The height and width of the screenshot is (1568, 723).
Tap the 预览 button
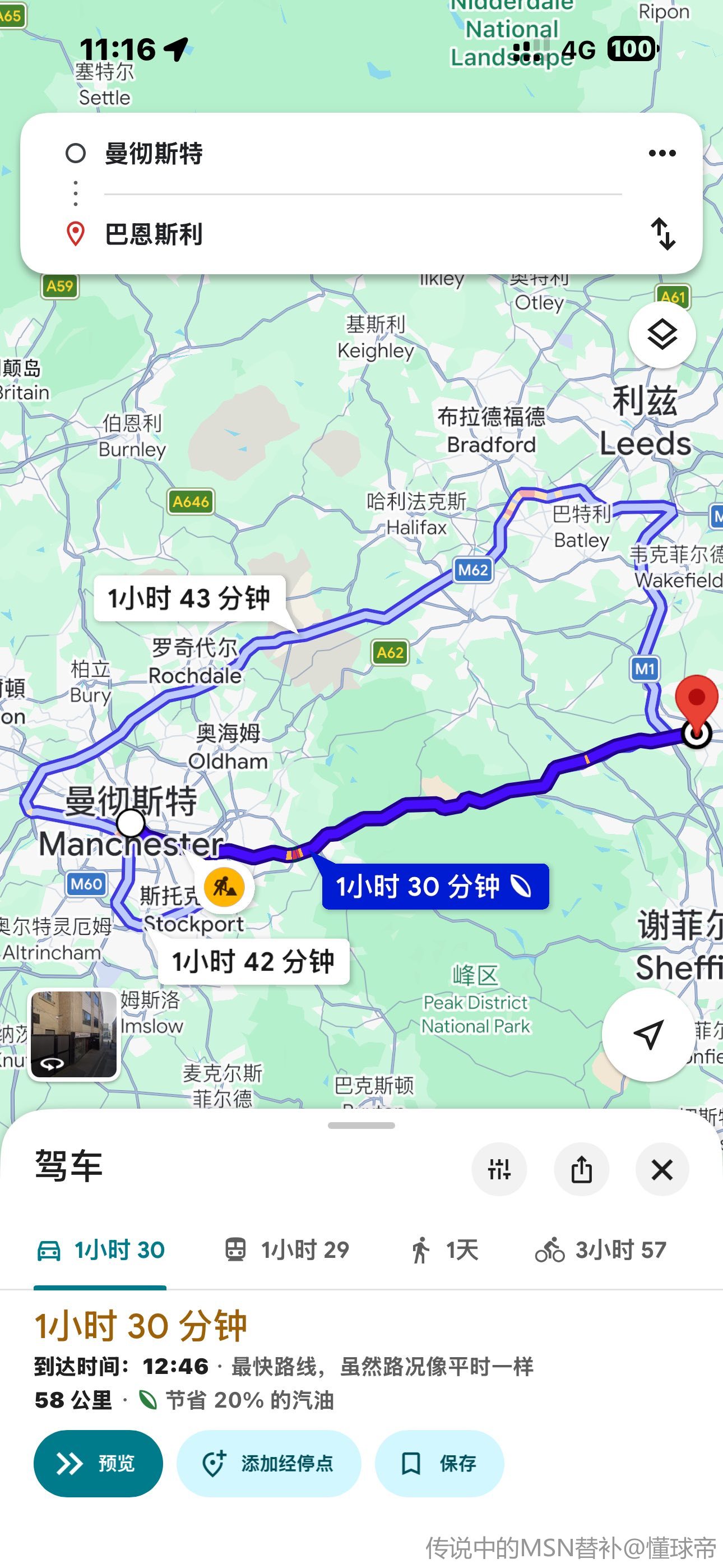[98, 1463]
